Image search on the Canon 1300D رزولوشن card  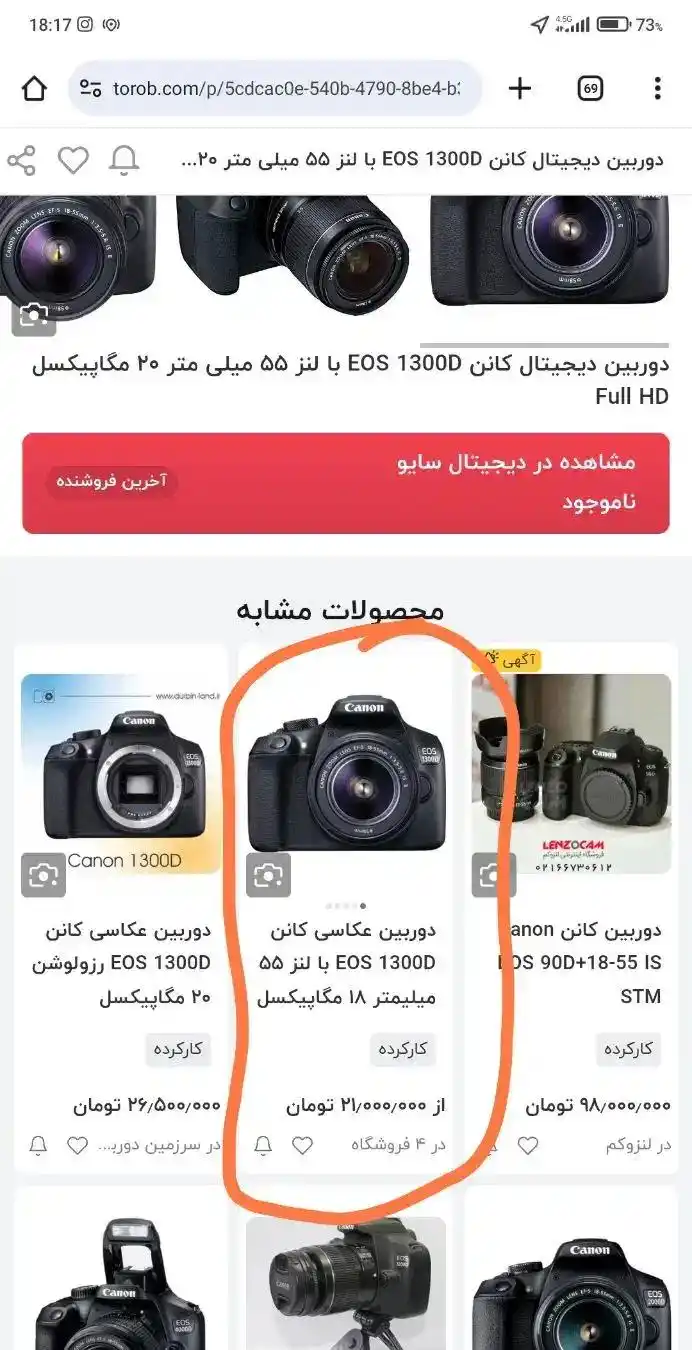tap(44, 876)
